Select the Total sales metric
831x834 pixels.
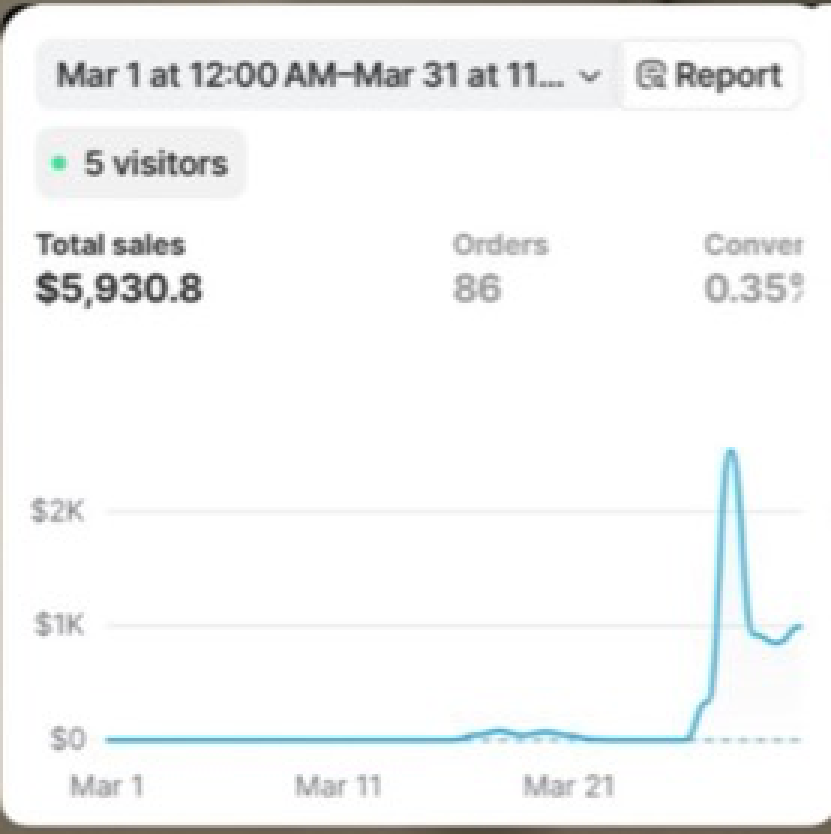[x=119, y=269]
